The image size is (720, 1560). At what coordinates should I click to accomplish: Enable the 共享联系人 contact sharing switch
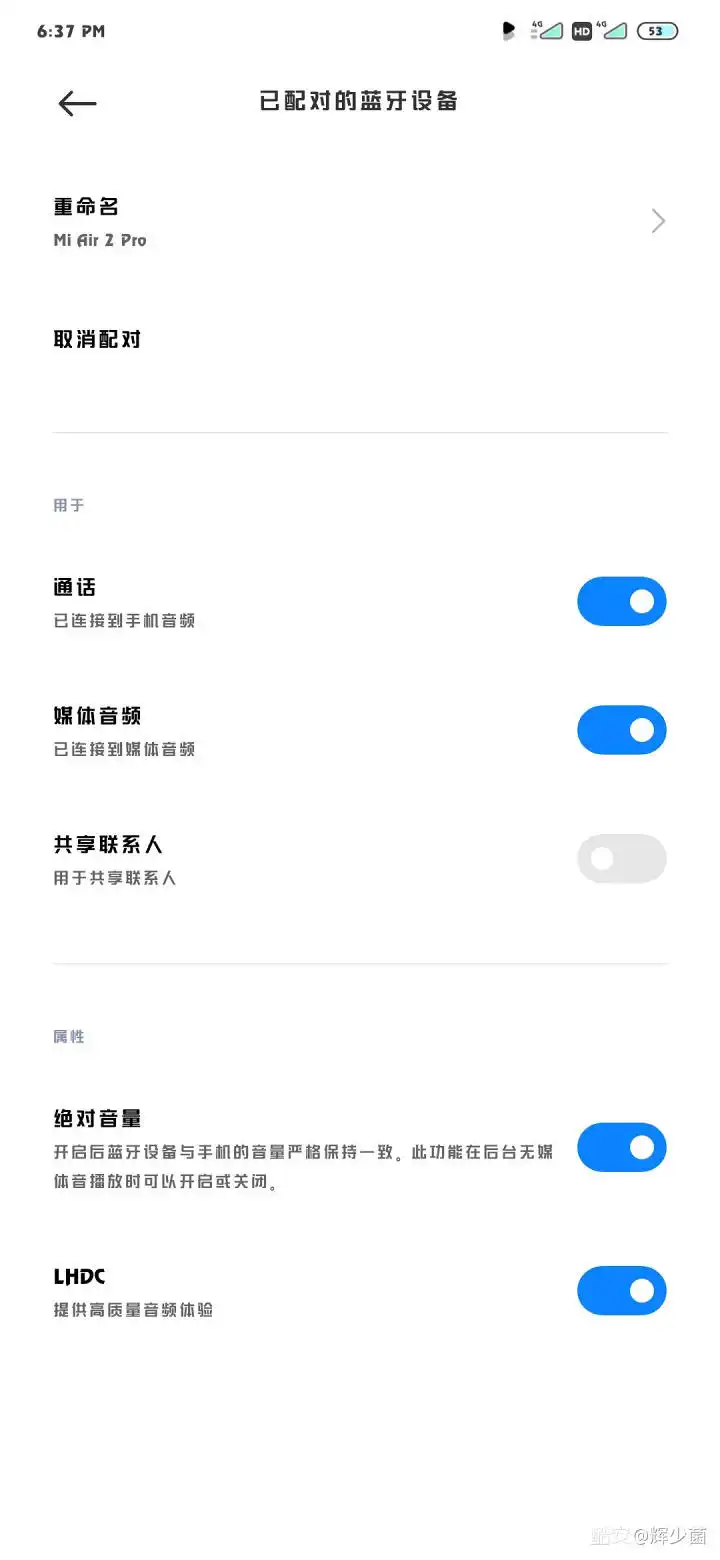[x=621, y=859]
